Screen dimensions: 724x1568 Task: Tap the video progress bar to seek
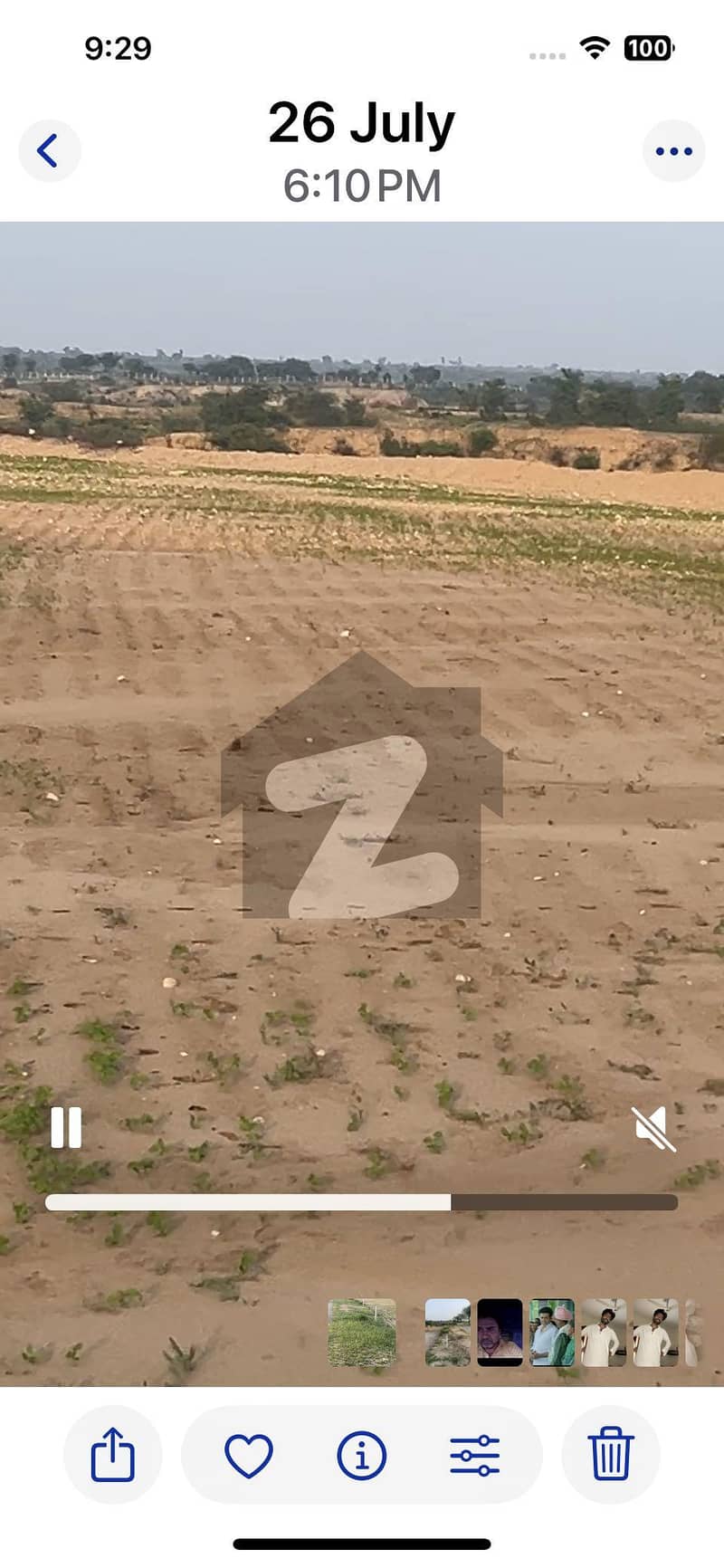362,1202
